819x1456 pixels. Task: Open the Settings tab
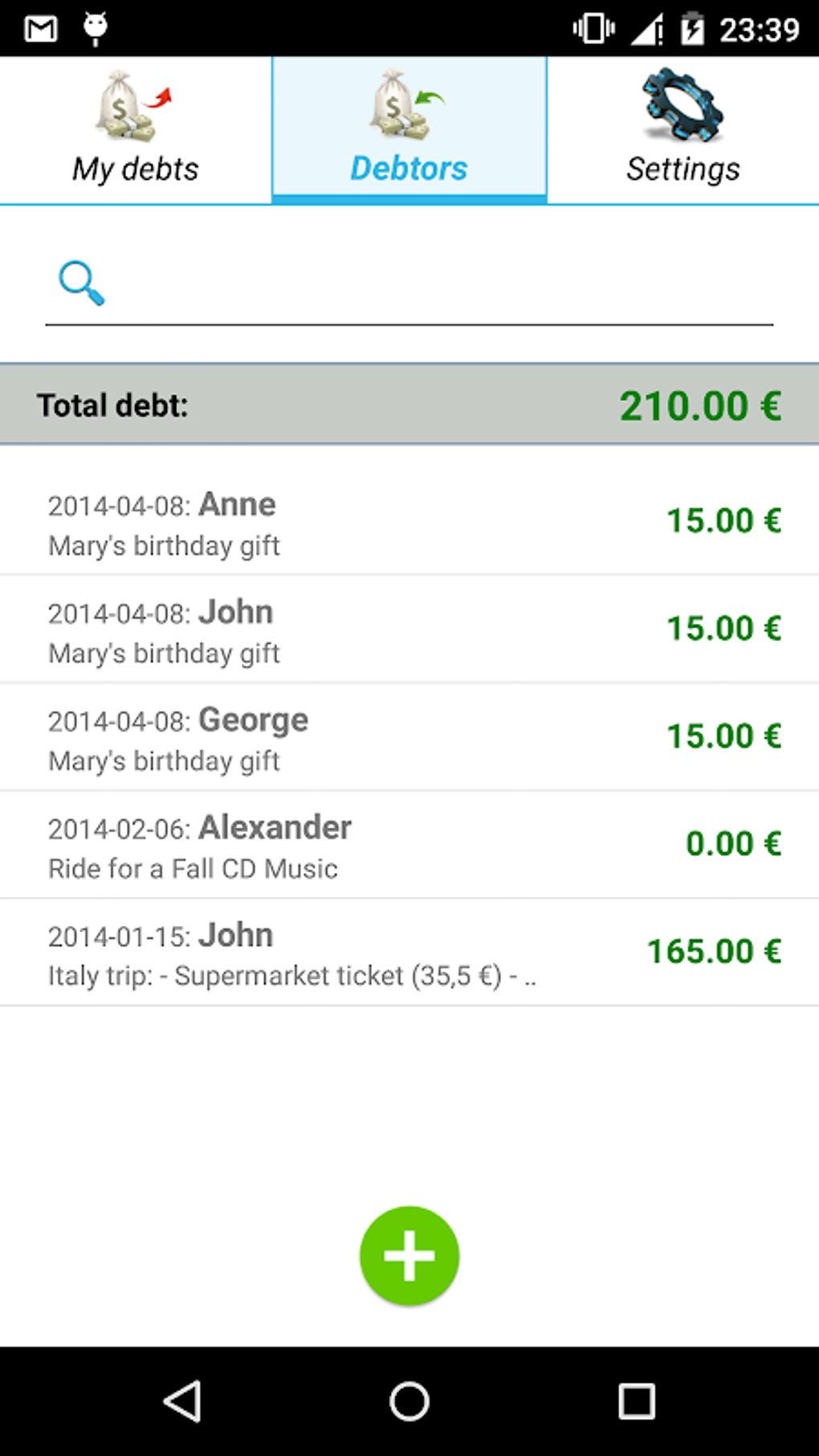click(682, 131)
